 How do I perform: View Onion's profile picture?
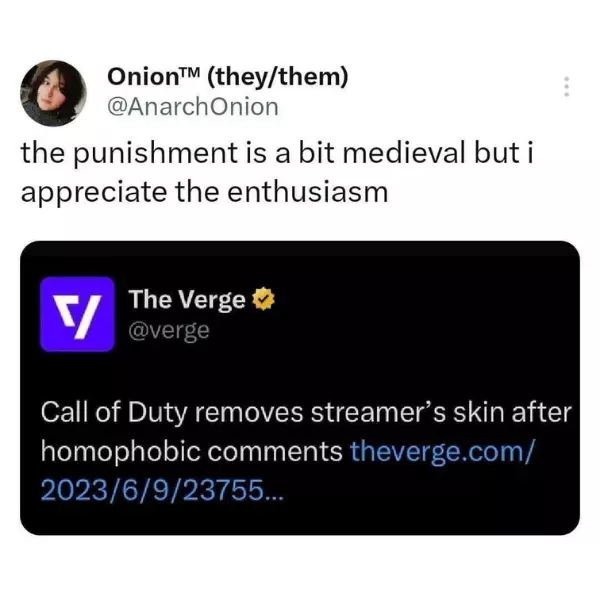(x=54, y=92)
